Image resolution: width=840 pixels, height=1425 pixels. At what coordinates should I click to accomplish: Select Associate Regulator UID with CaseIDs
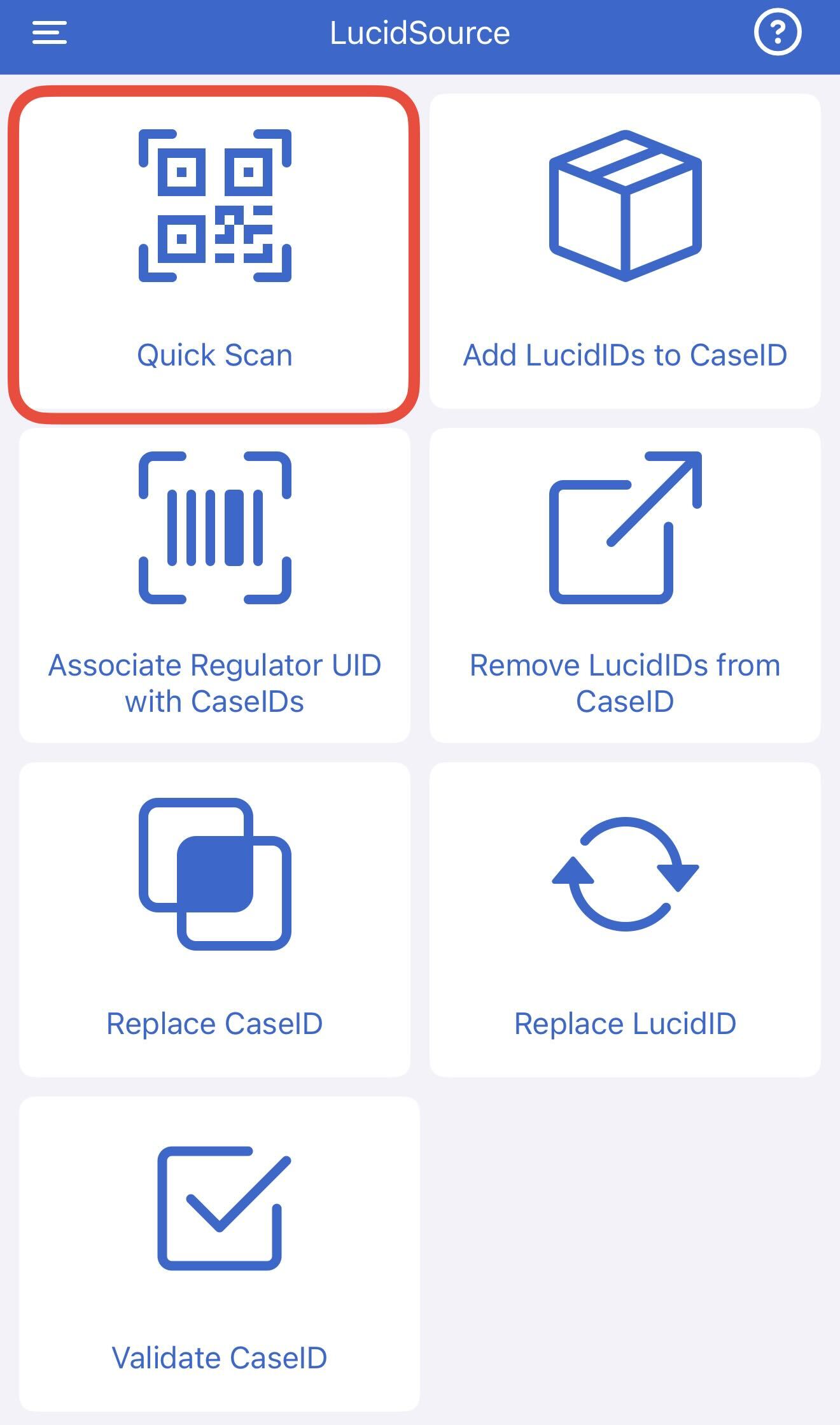[x=214, y=585]
